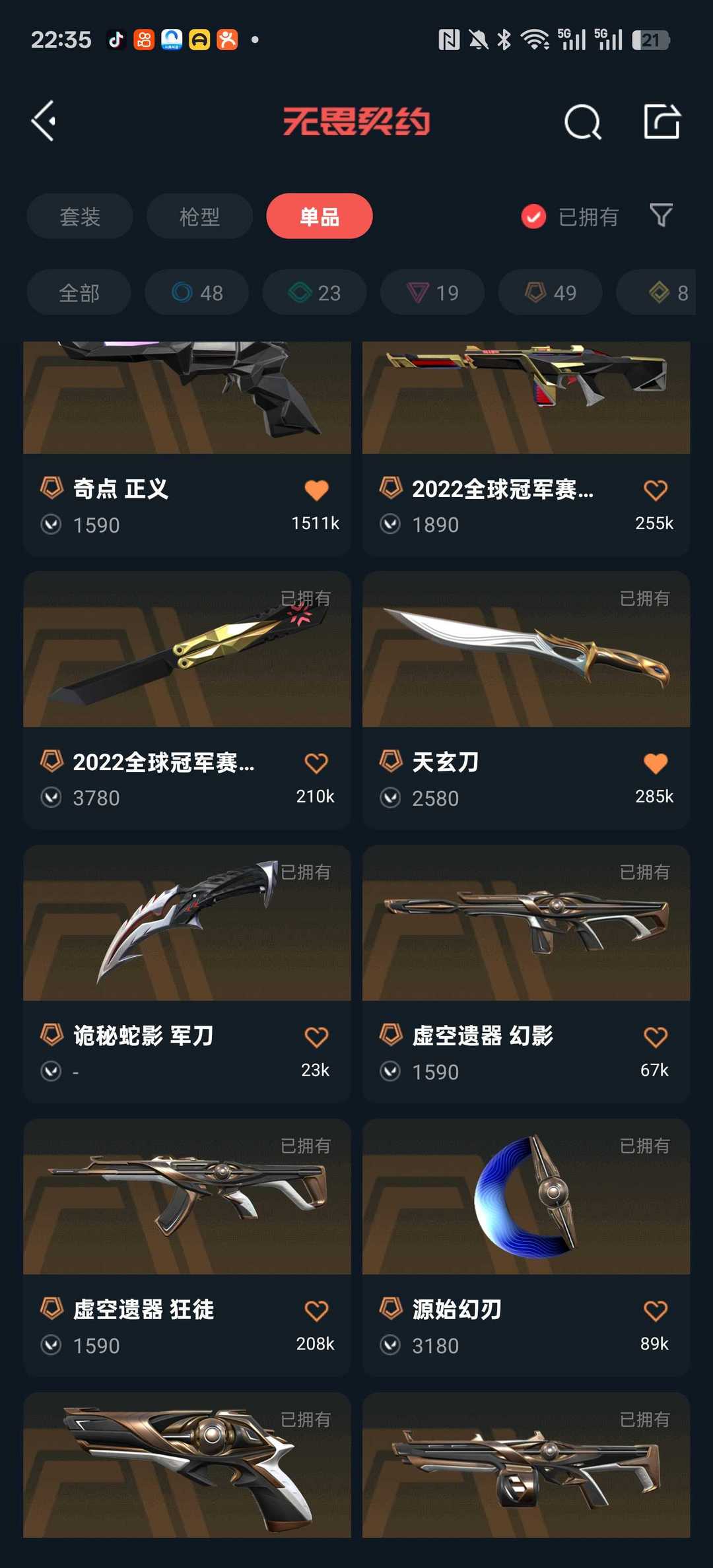The image size is (713, 1568).
Task: Toggle the 已拥有 checkbox filter
Action: point(570,216)
